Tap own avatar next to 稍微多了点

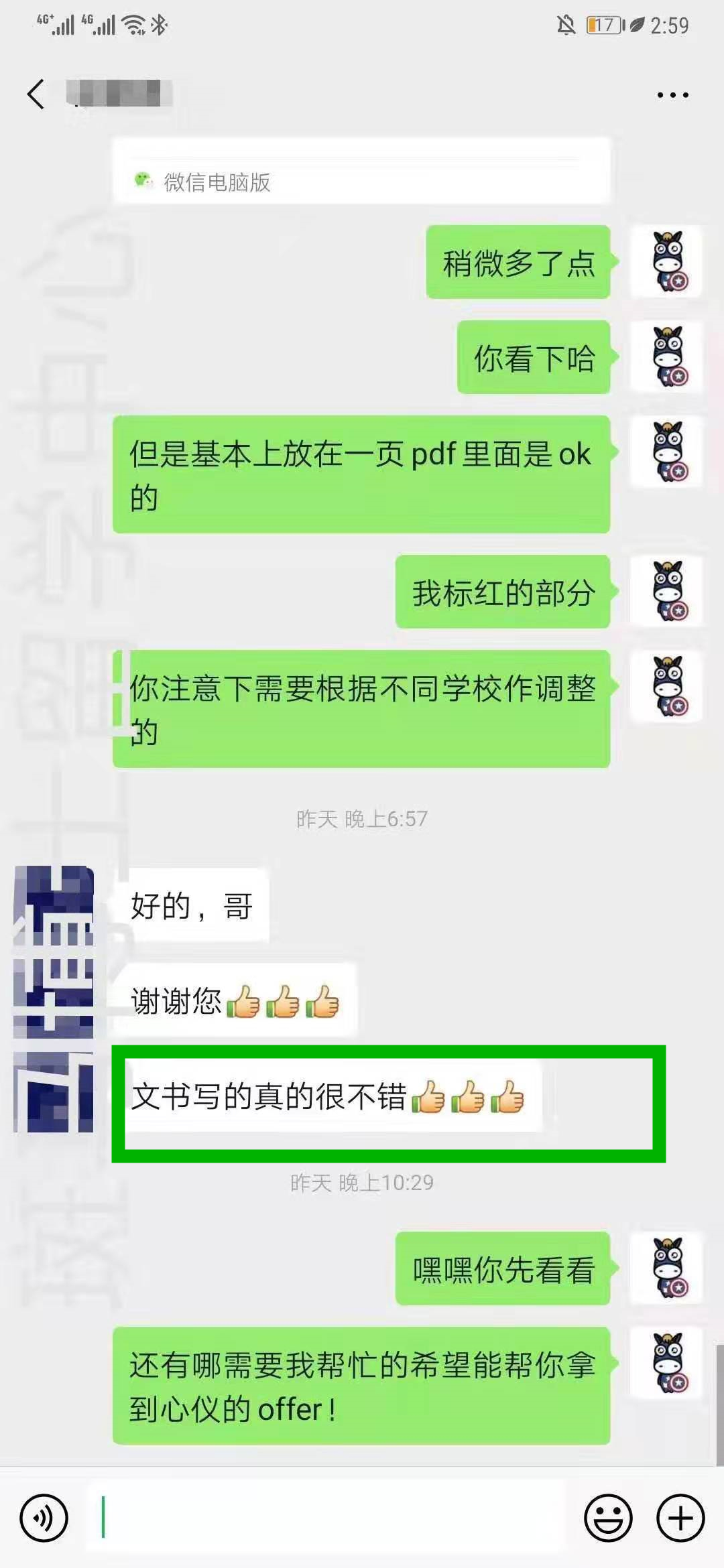pyautogui.click(x=667, y=262)
